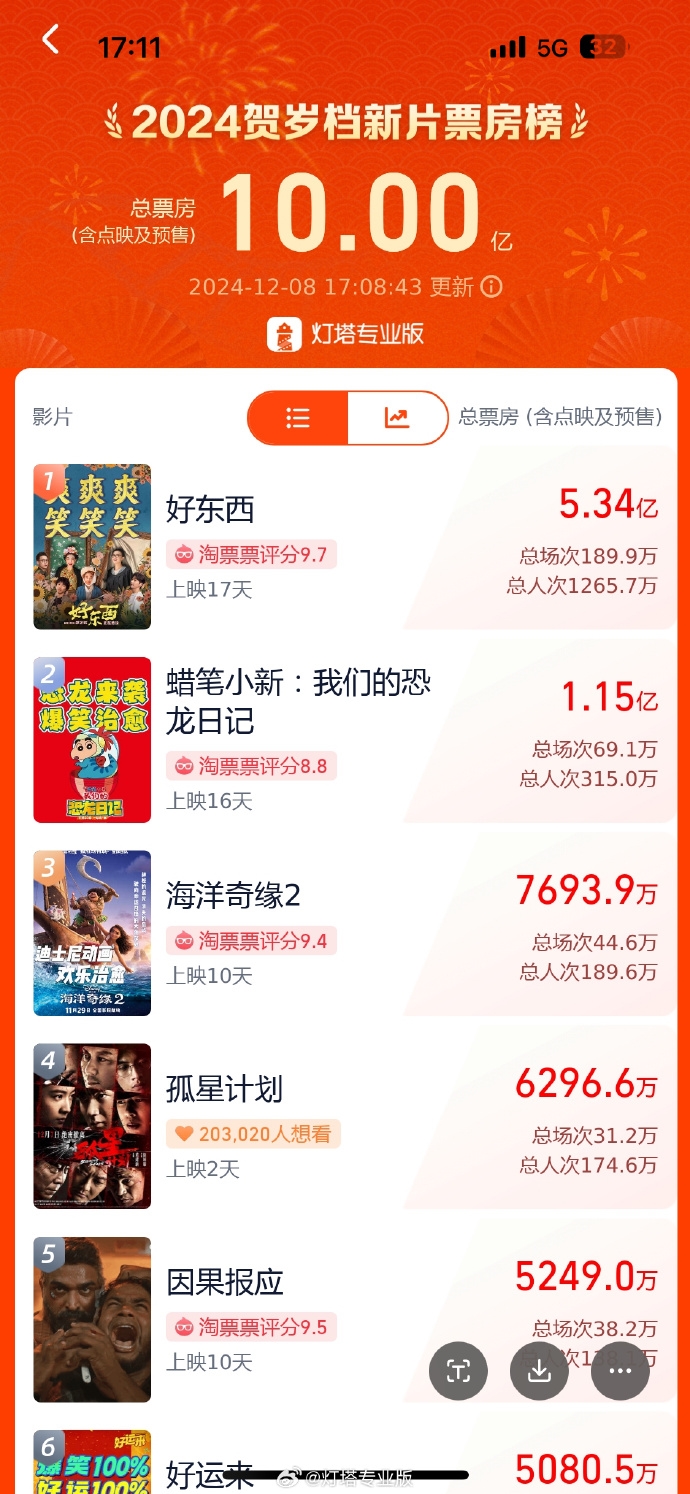This screenshot has height=1494, width=690.
Task: Download the image with the download button
Action: 539,1371
